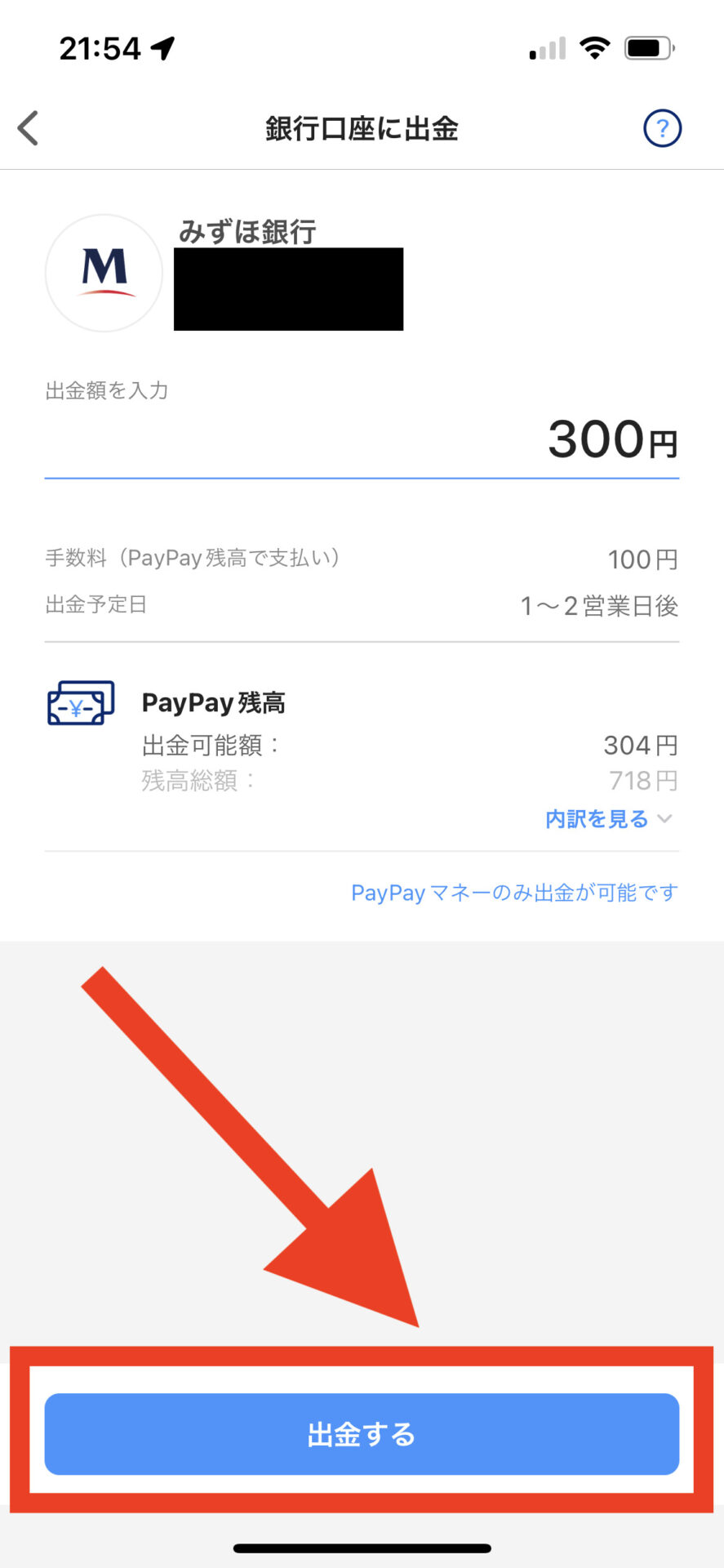Viewport: 724px width, 1568px height.
Task: Tap the 出金予定日 schedule row
Action: click(x=362, y=605)
